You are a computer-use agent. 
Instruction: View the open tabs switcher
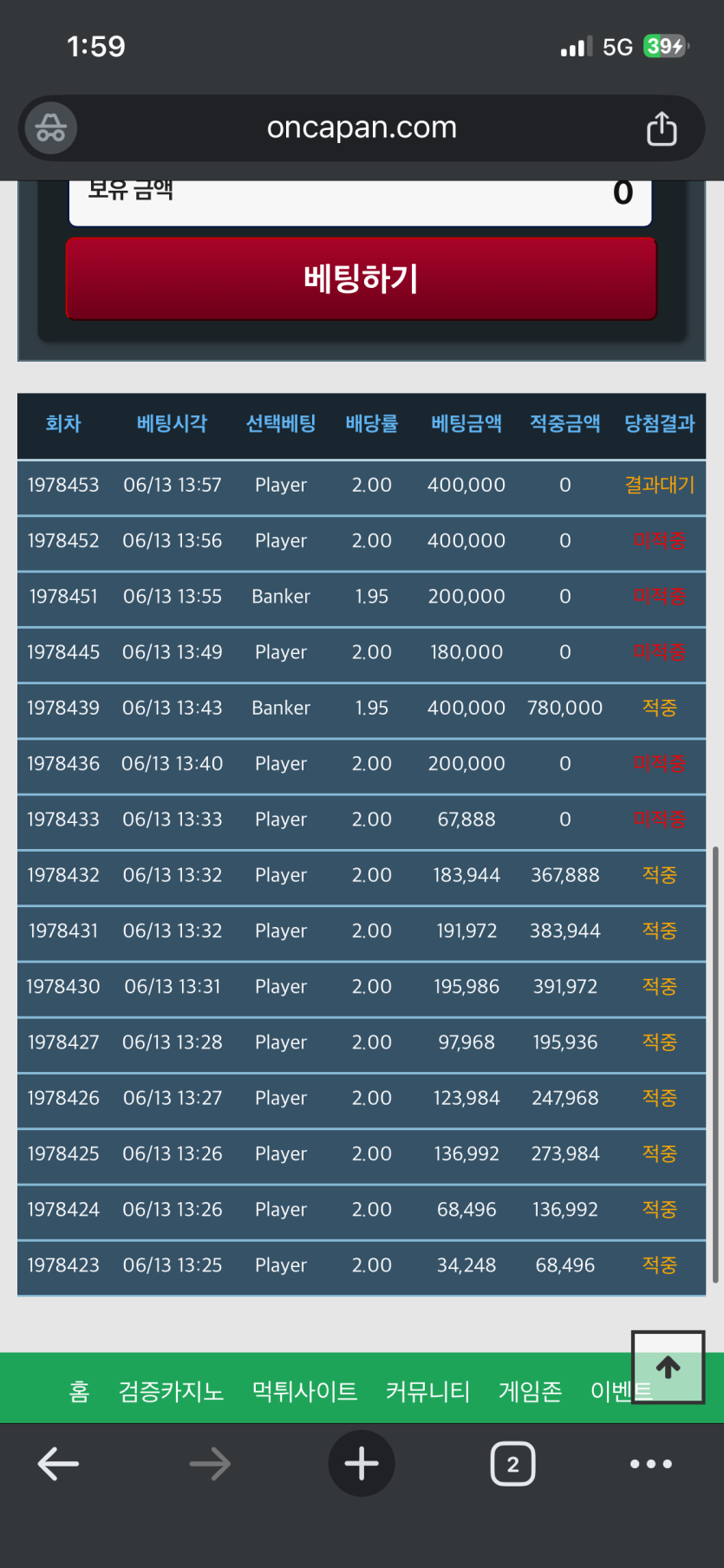pos(512,1464)
